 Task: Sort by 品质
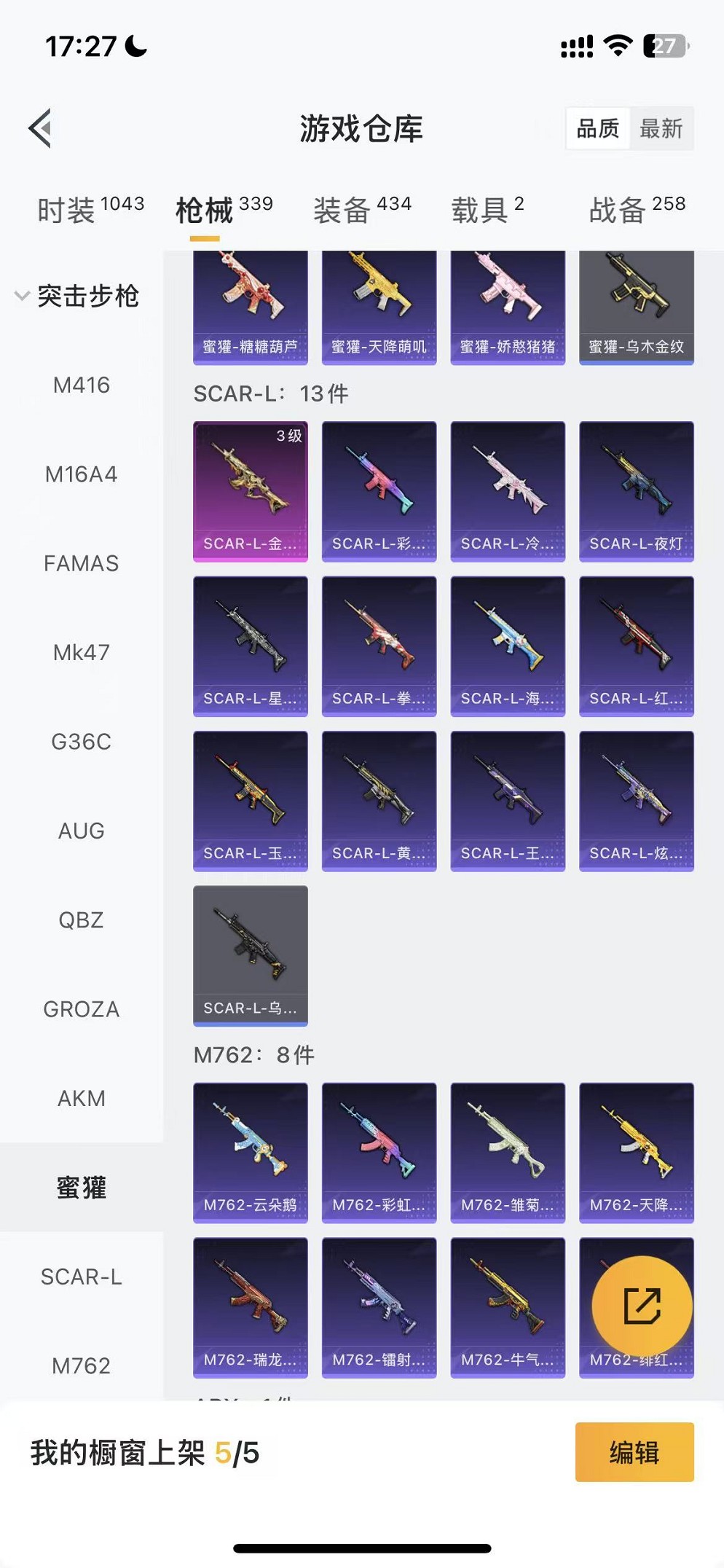pos(597,129)
